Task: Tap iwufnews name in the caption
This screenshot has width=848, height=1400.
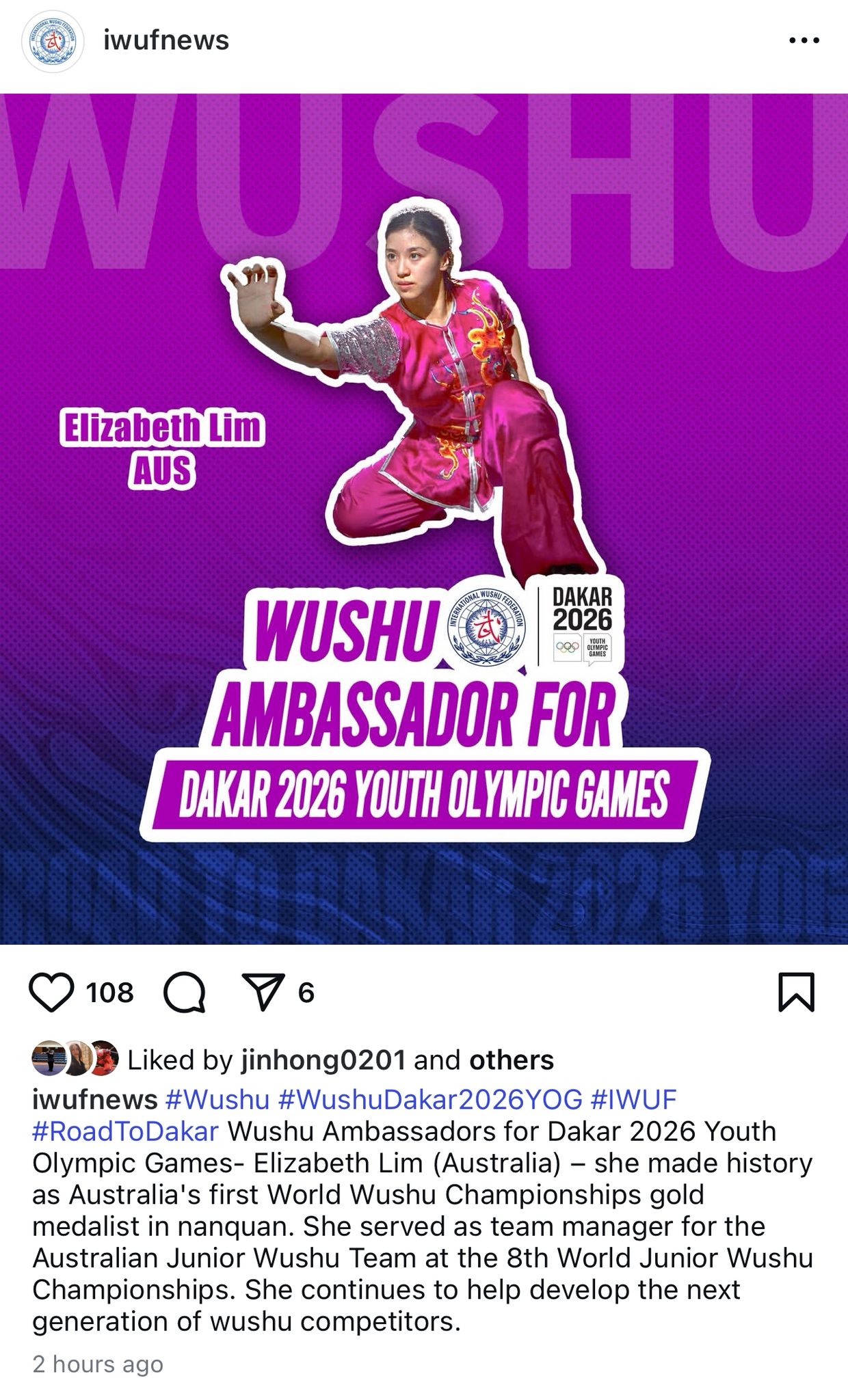Action: click(95, 1099)
